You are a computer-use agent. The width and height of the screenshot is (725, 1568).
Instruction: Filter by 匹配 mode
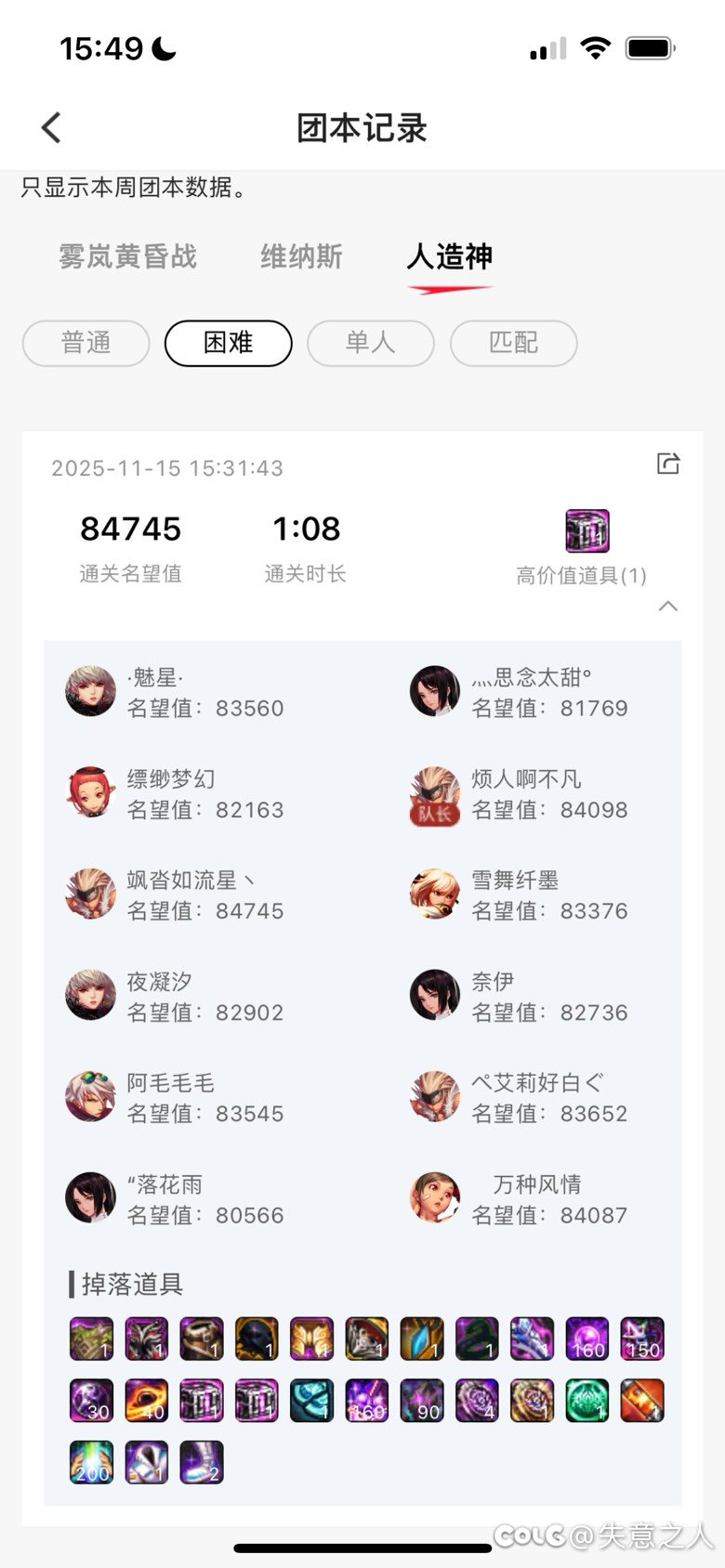click(x=513, y=343)
